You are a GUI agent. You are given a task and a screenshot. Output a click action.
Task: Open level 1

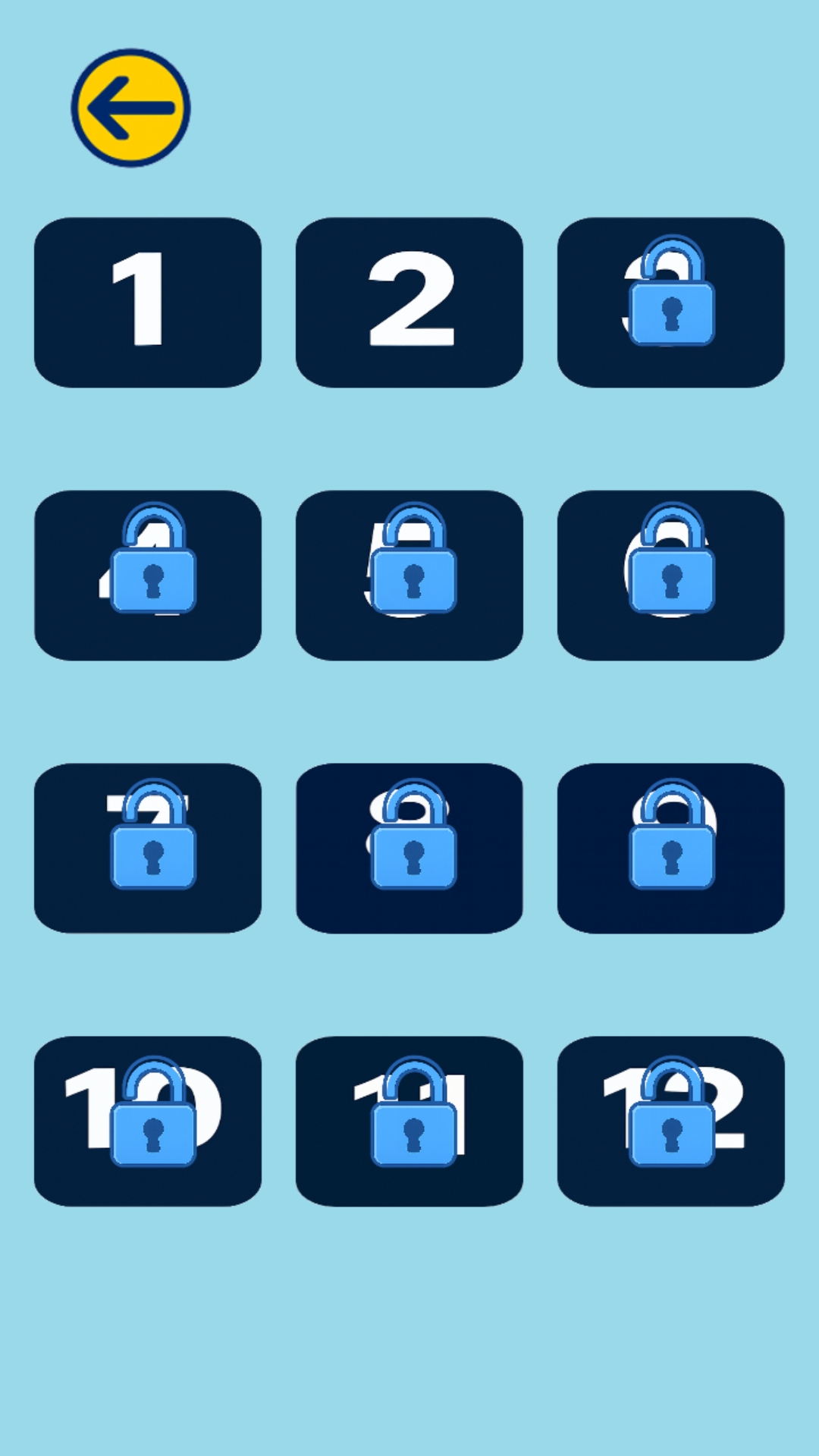(x=148, y=302)
